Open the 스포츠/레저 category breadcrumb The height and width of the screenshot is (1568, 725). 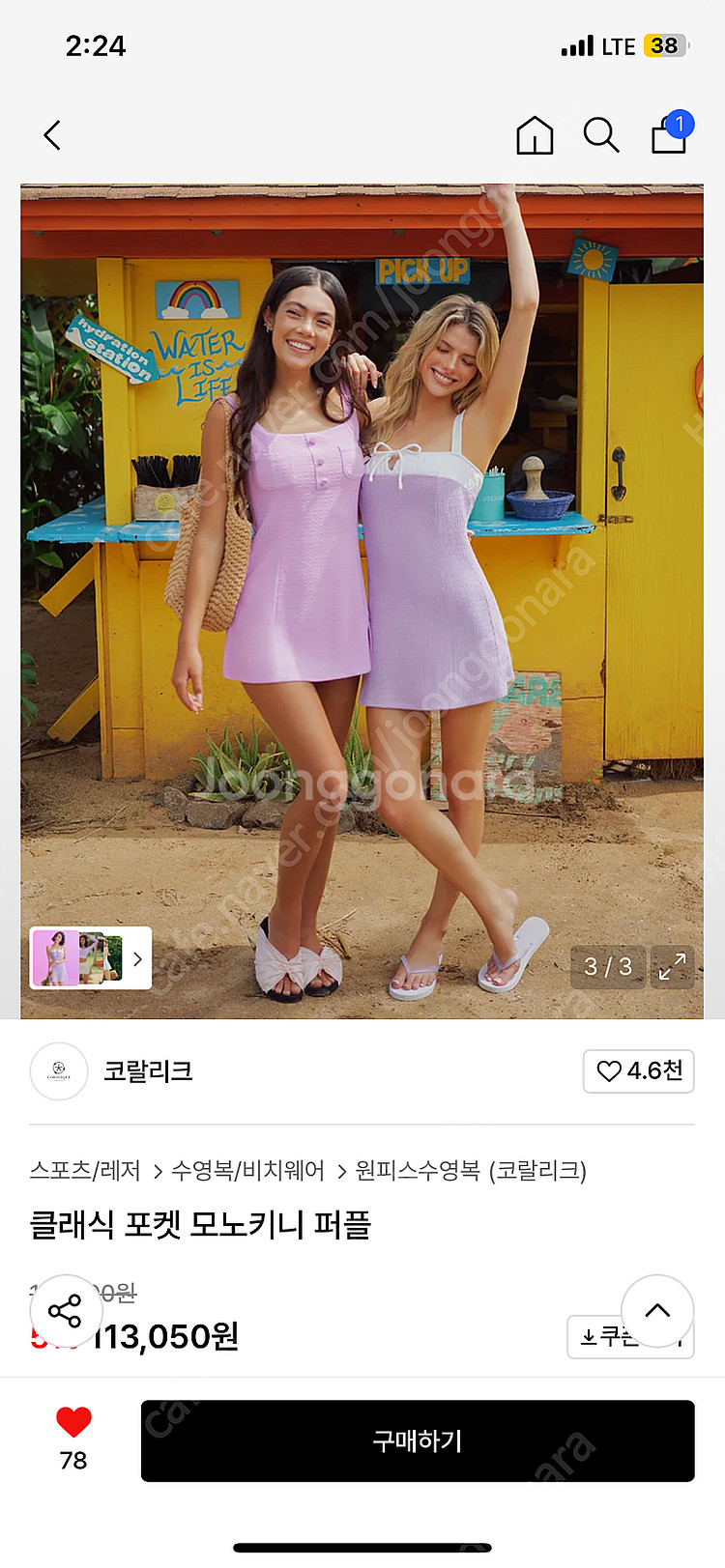pos(85,1171)
